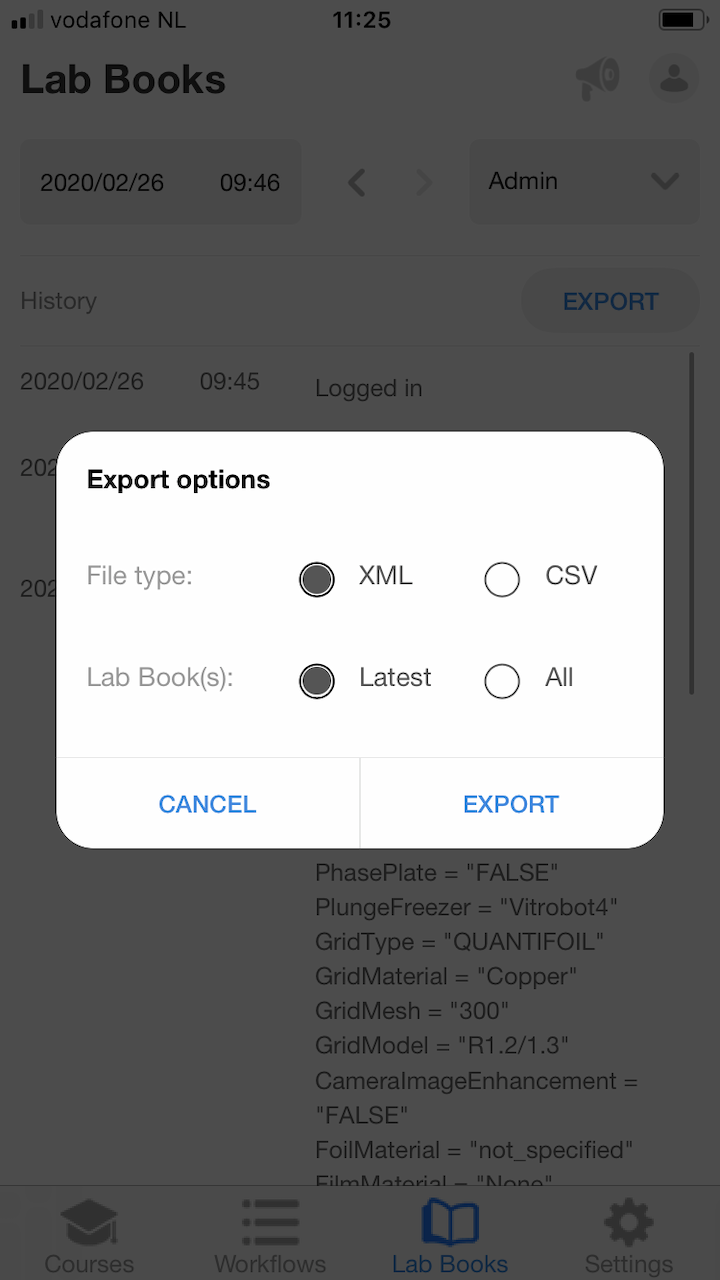Image resolution: width=720 pixels, height=1280 pixels.
Task: Open Workflows via the list icon
Action: coord(269,1228)
